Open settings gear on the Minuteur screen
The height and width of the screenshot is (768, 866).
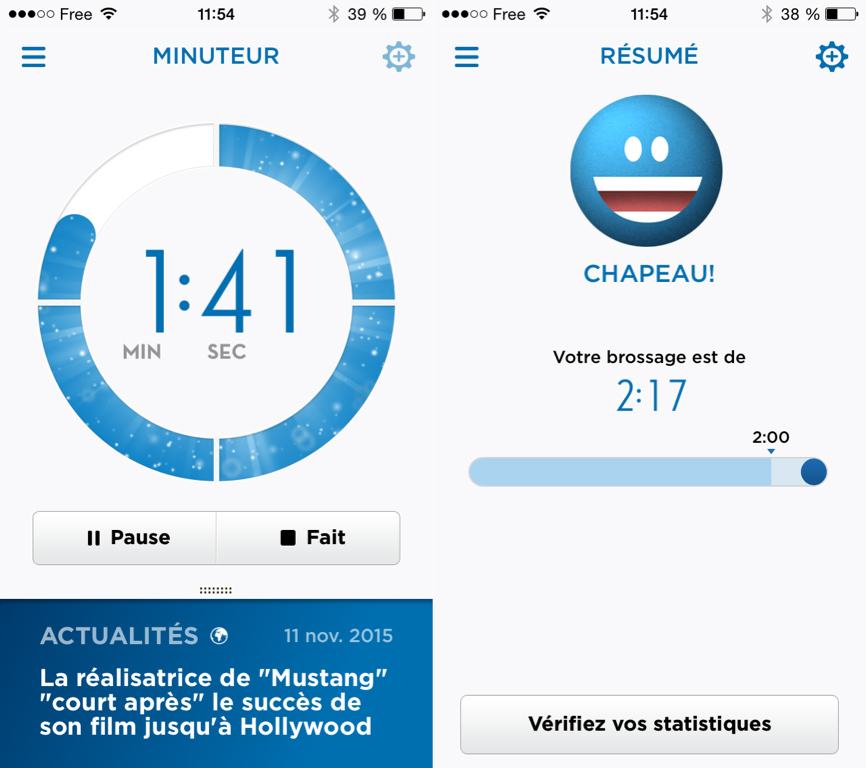click(398, 57)
